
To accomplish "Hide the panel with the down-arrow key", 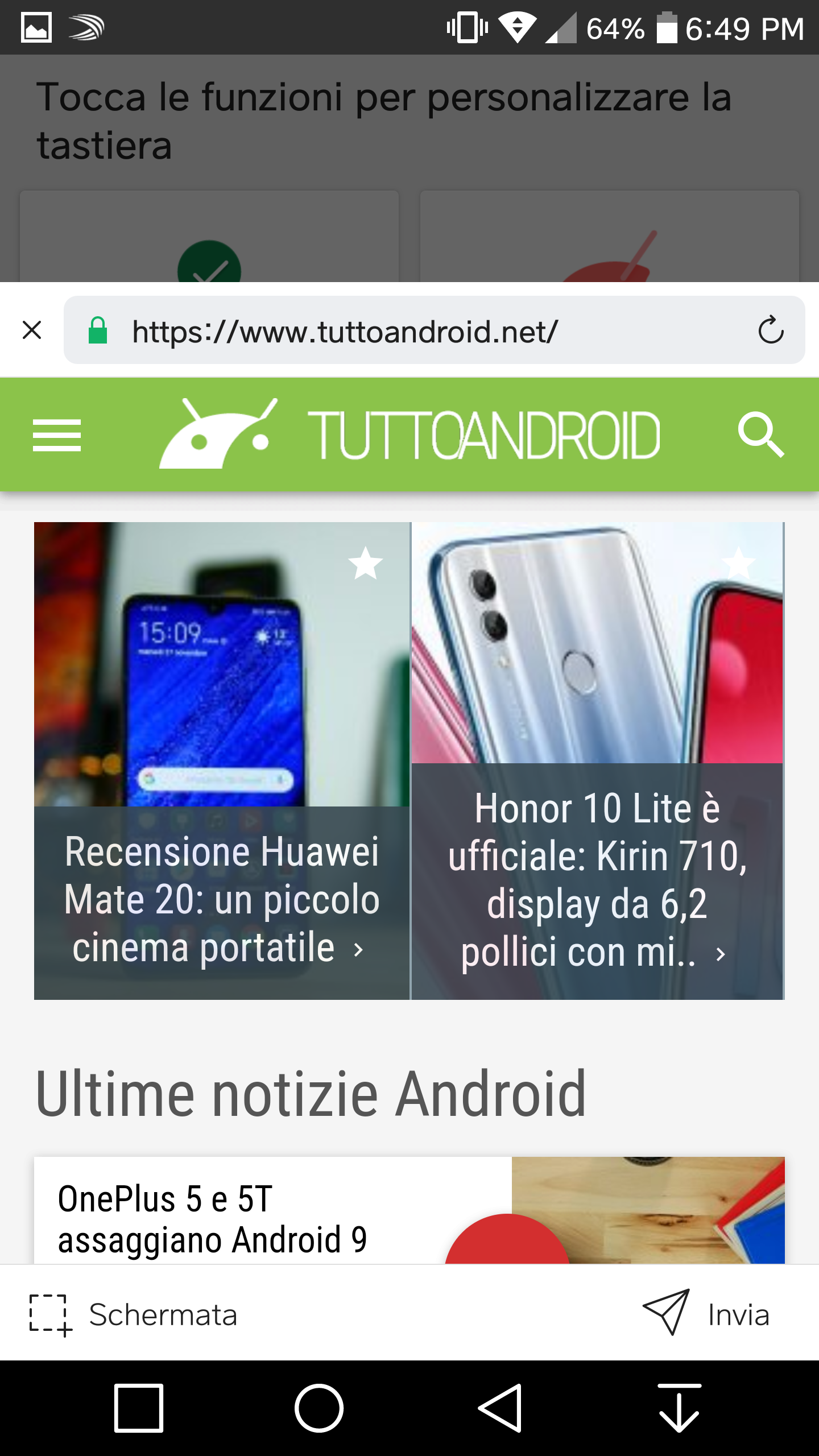I will [x=679, y=1408].
